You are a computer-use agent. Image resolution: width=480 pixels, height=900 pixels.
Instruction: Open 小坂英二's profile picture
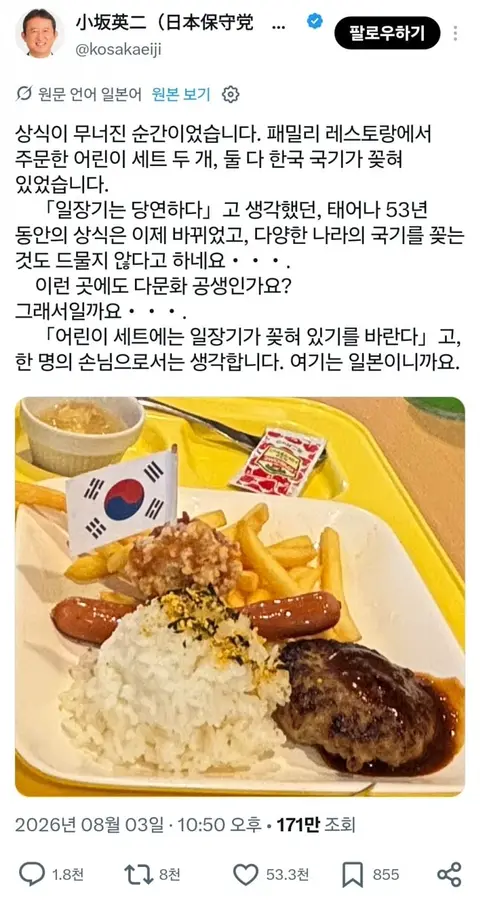[40, 33]
